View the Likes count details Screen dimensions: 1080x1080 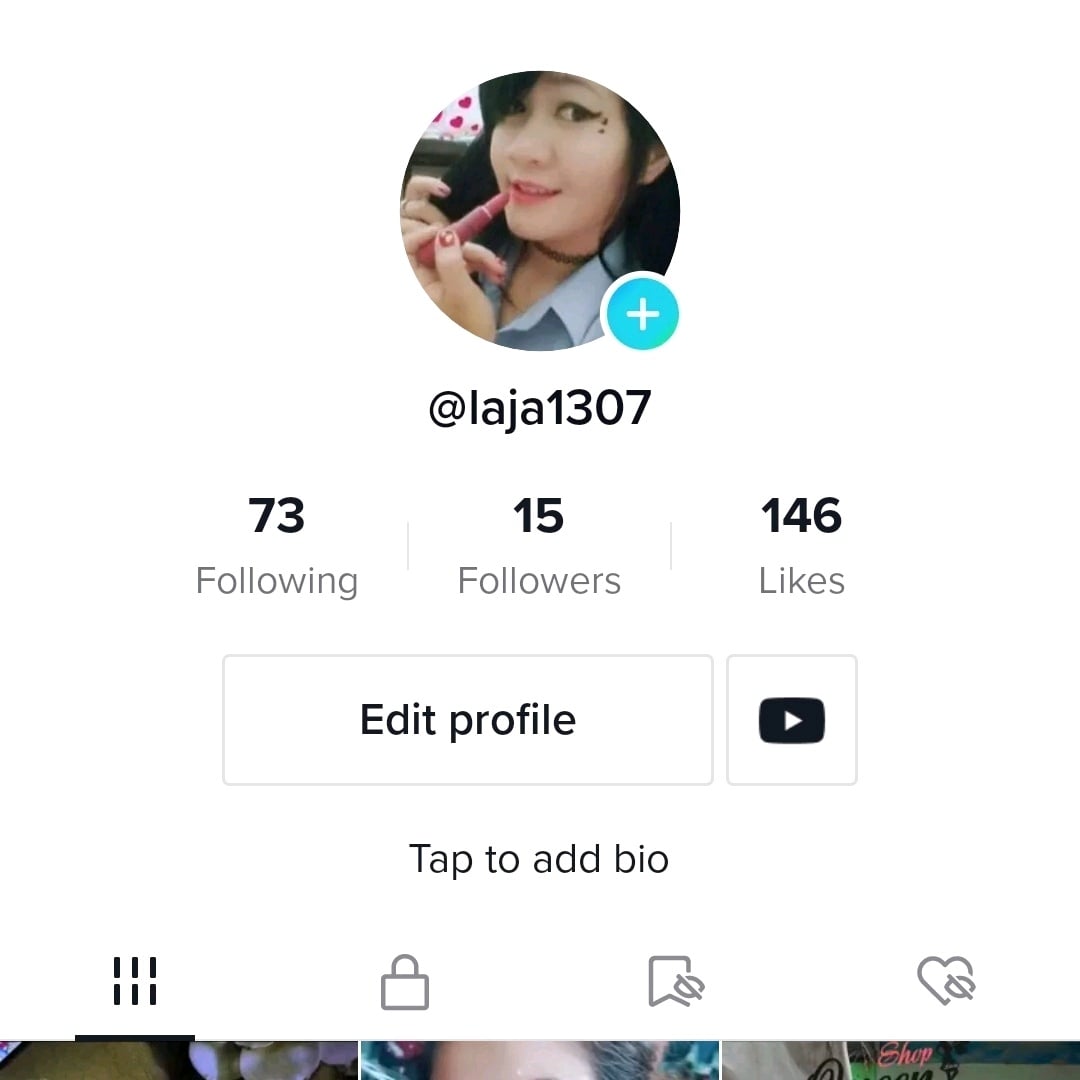(x=801, y=546)
